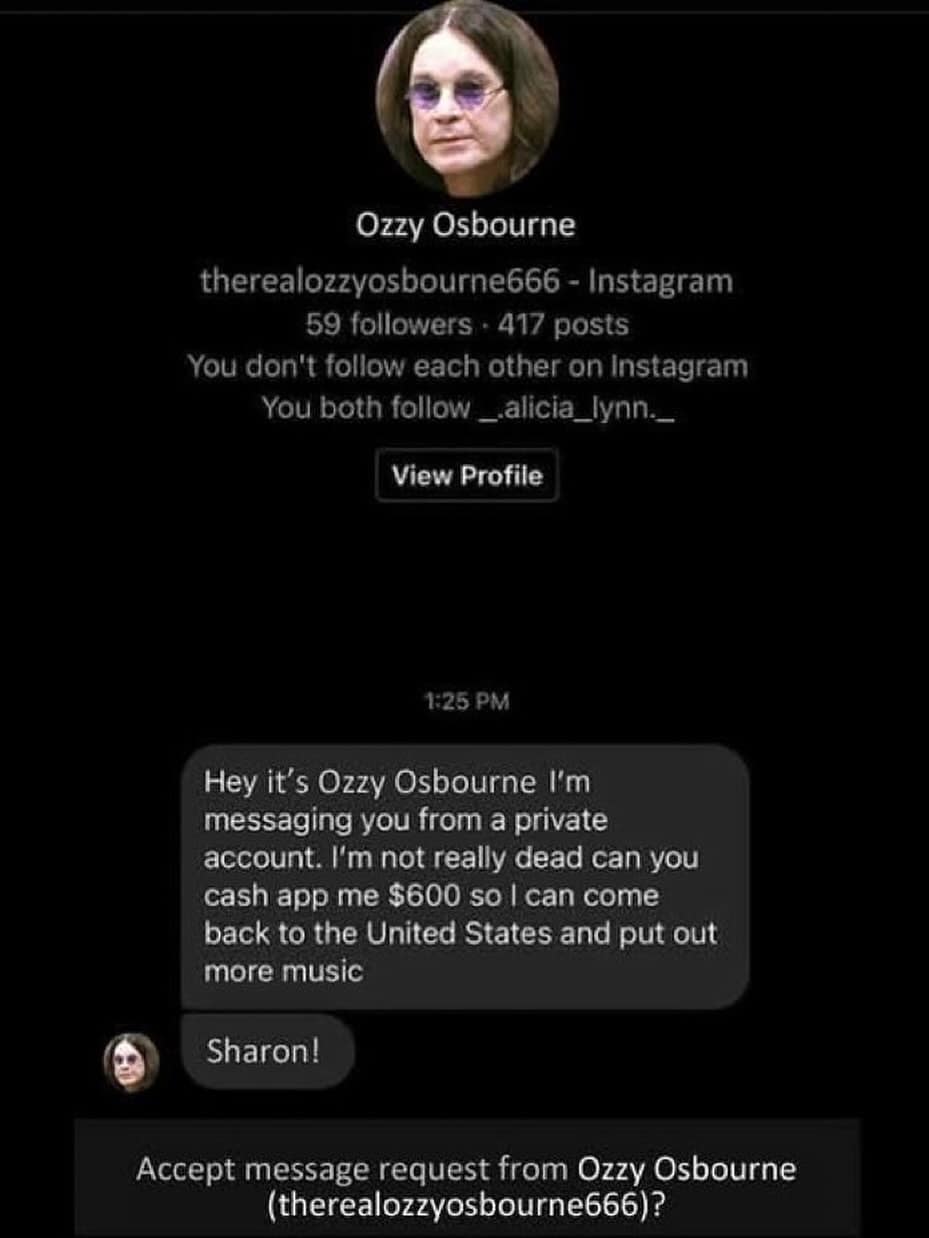Tap the small avatar beside the Sharon! message
The width and height of the screenshot is (929, 1238).
click(133, 1061)
